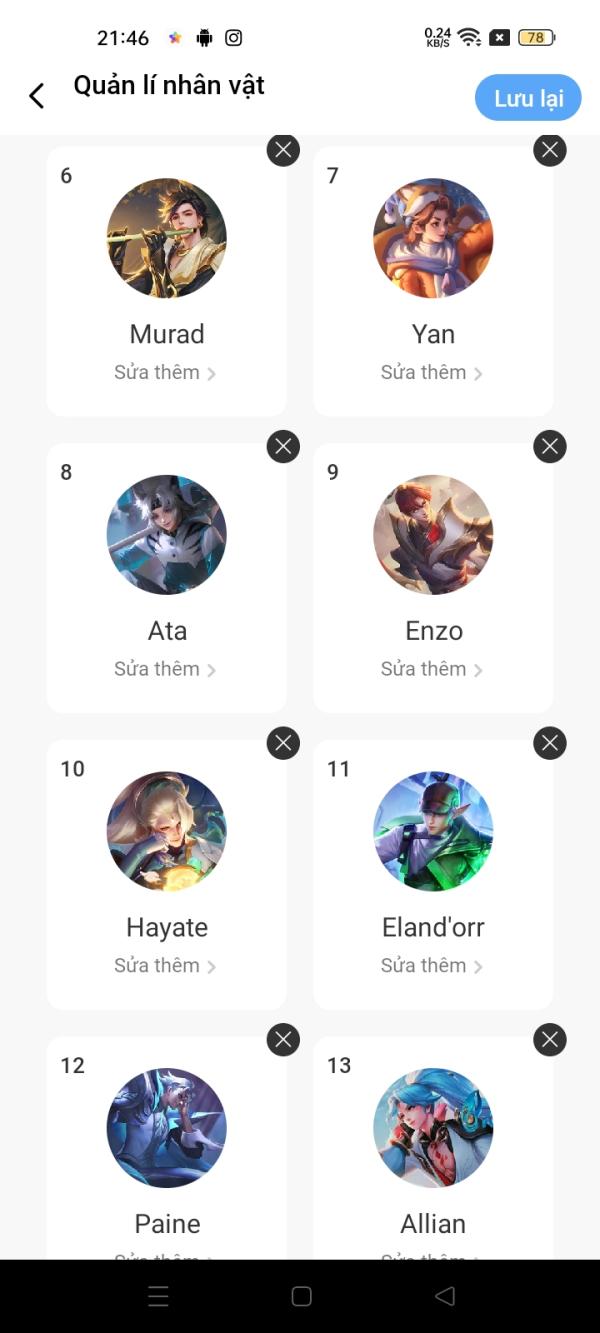Image resolution: width=600 pixels, height=1333 pixels.
Task: Open Sửa thêm for Yan
Action: pyautogui.click(x=431, y=373)
